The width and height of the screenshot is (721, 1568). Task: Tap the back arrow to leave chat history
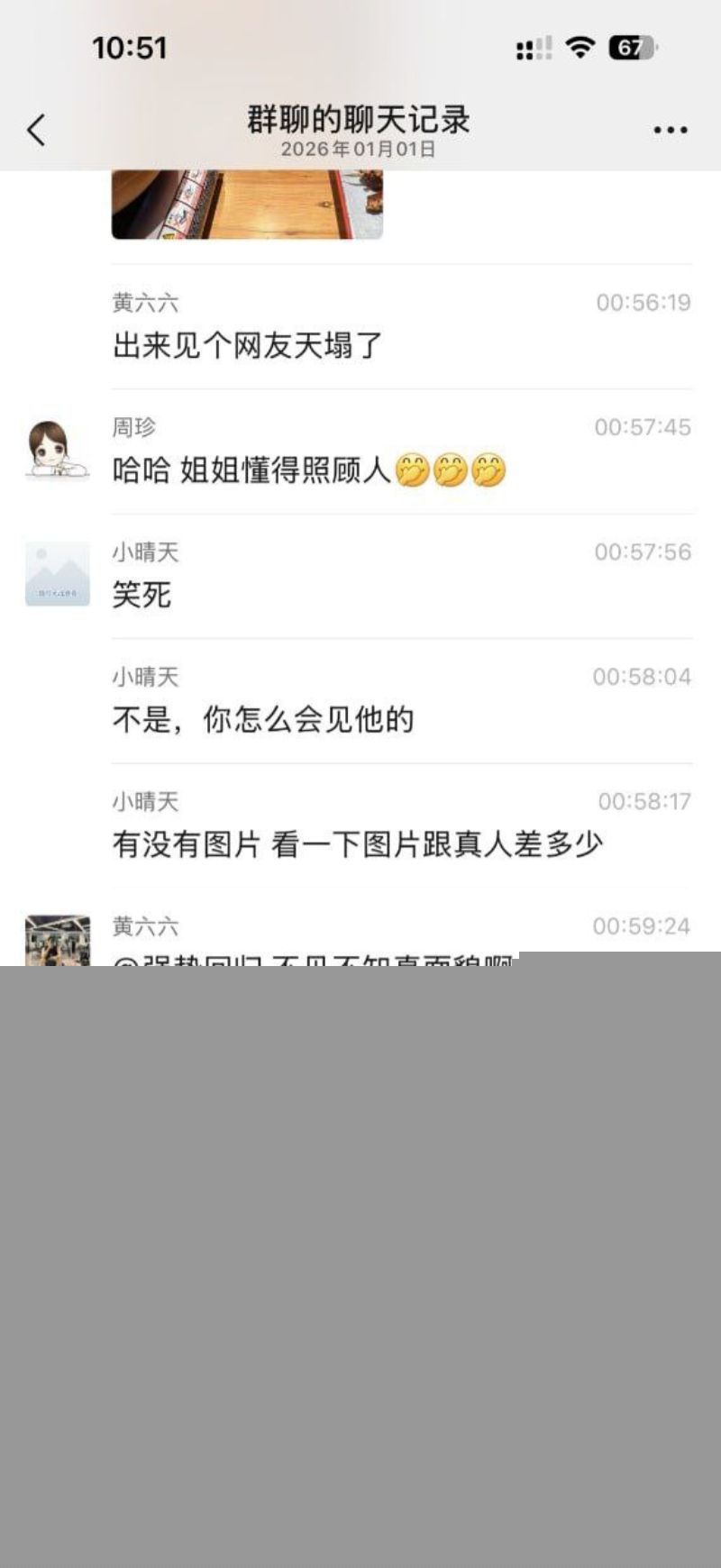(34, 129)
